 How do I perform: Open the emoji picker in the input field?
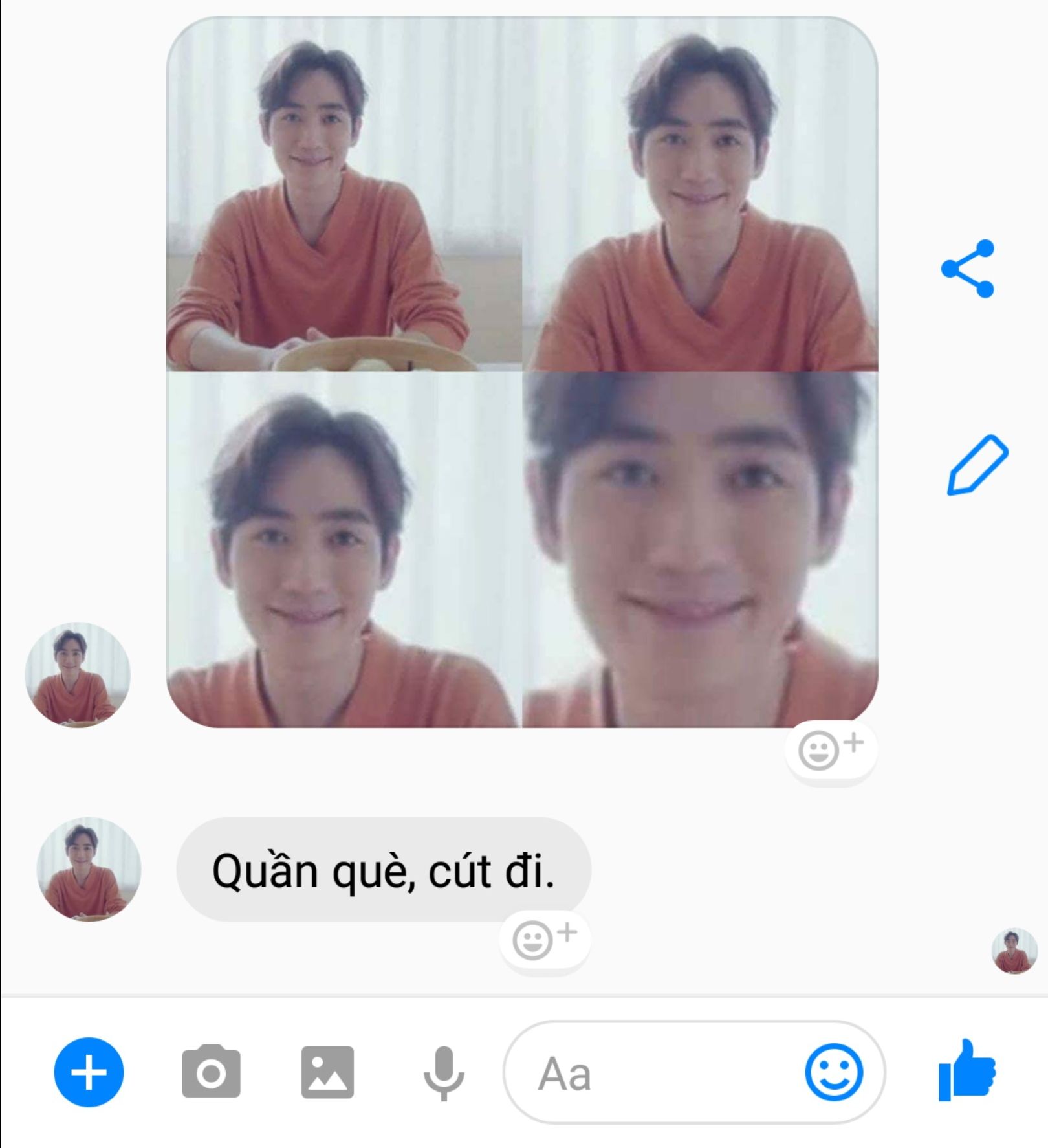(x=833, y=1072)
